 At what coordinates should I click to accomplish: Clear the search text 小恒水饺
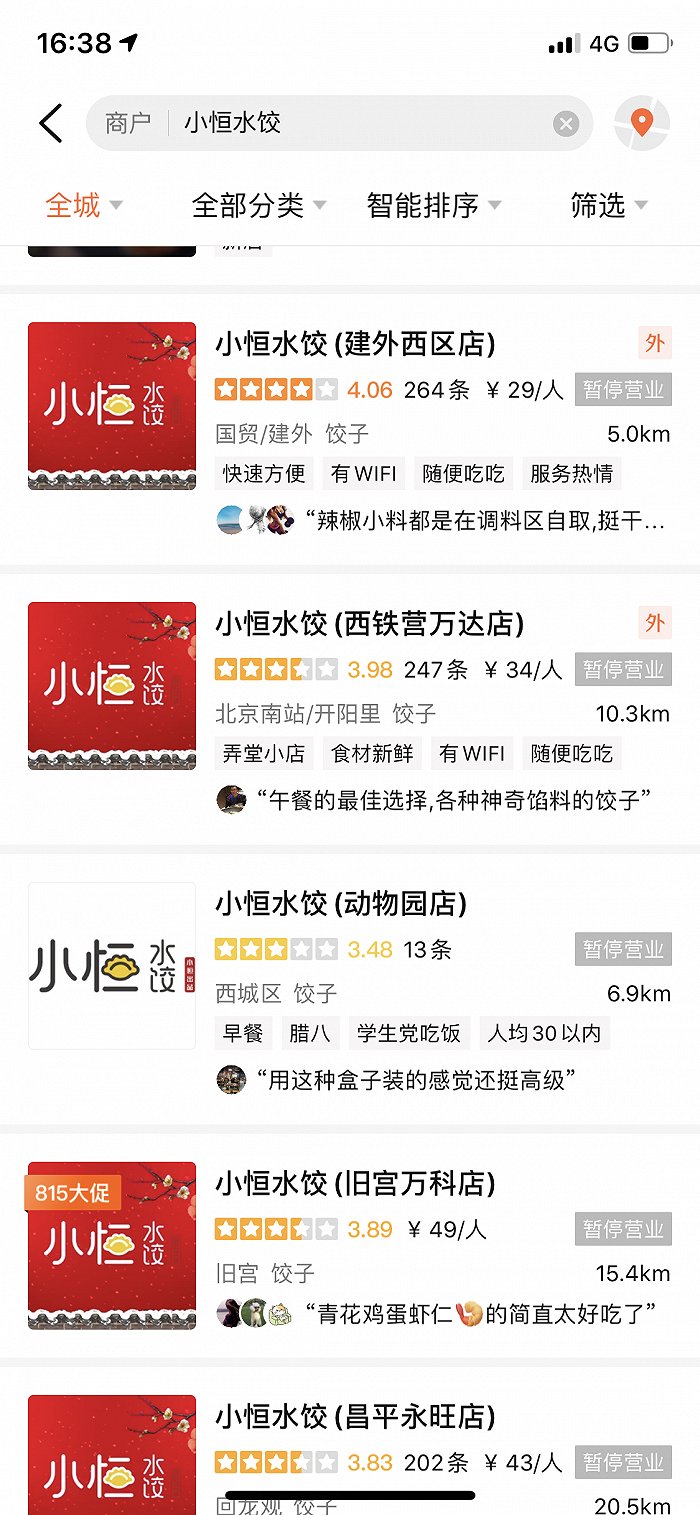[x=566, y=124]
